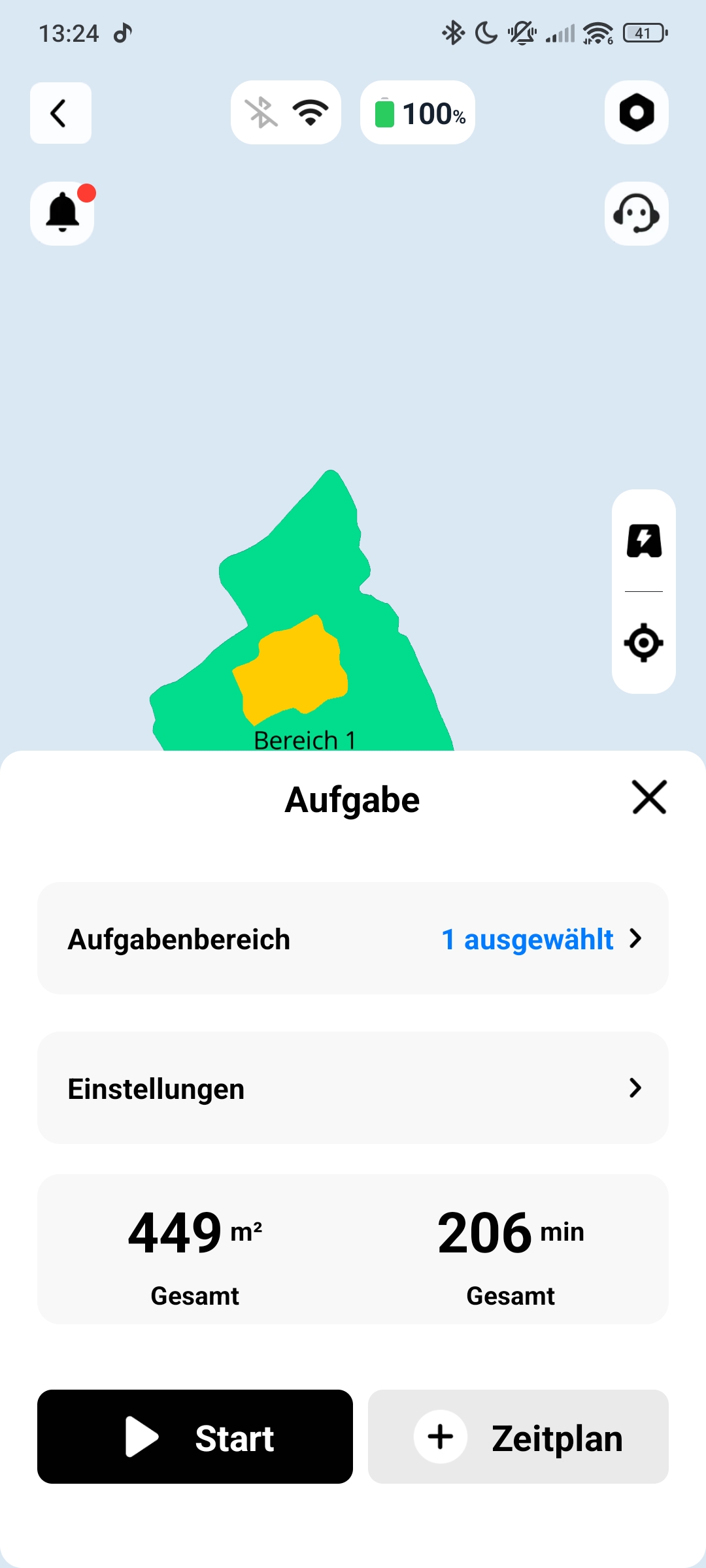The height and width of the screenshot is (1568, 706).
Task: Open the notifications bell
Action: (x=63, y=213)
